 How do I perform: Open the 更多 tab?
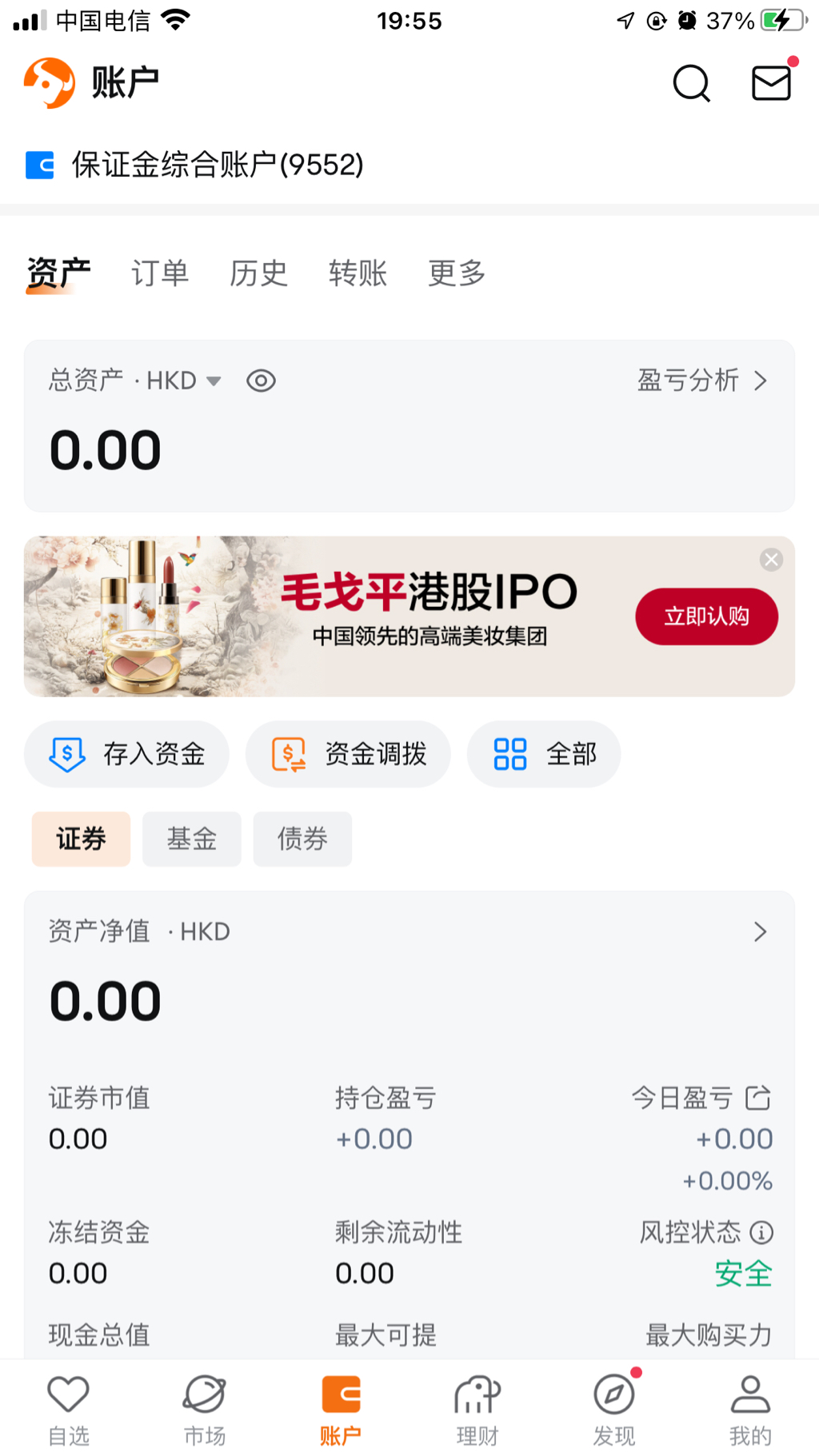[457, 273]
